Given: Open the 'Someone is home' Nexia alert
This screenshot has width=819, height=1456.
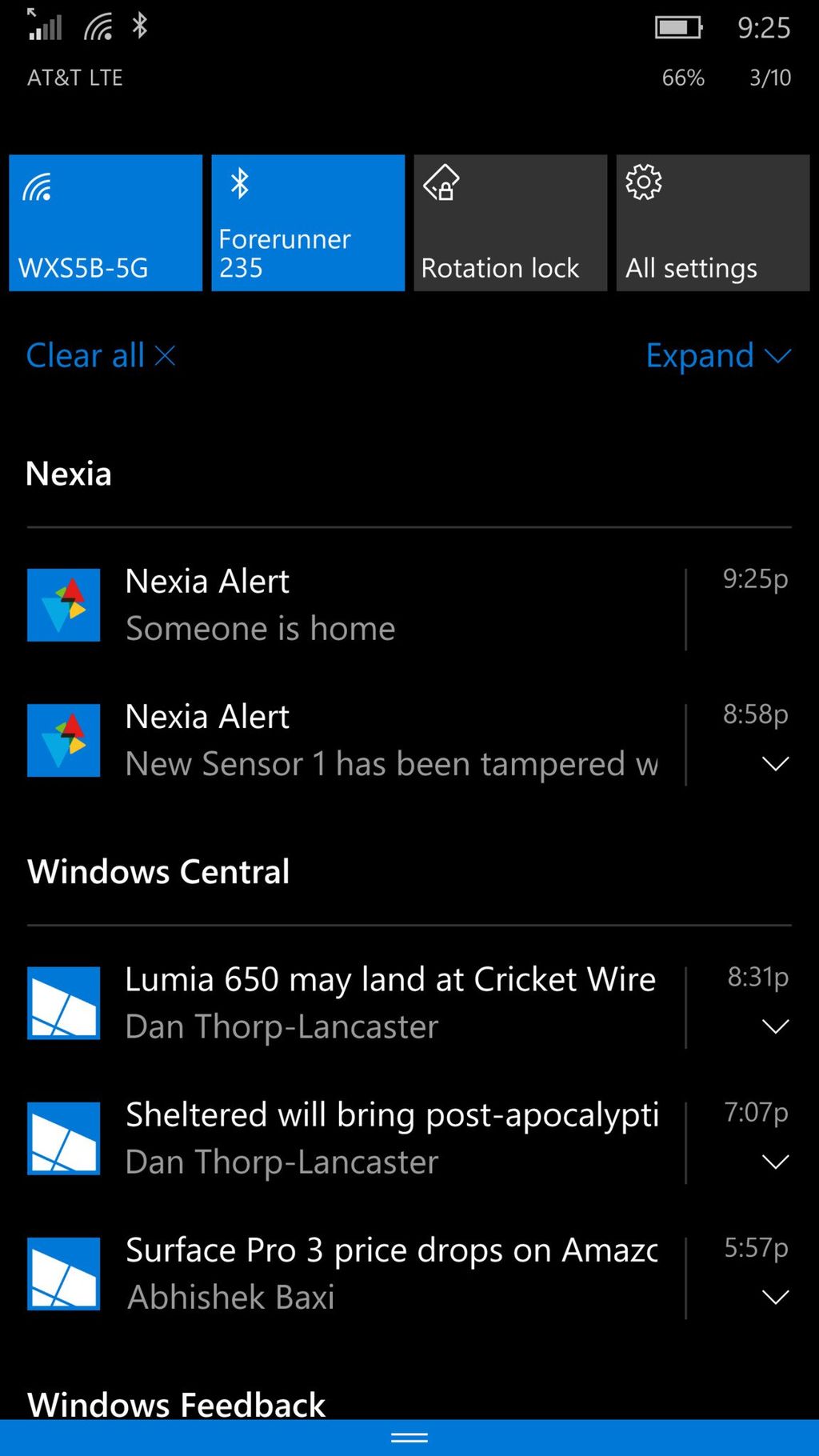Looking at the screenshot, I should click(x=360, y=605).
